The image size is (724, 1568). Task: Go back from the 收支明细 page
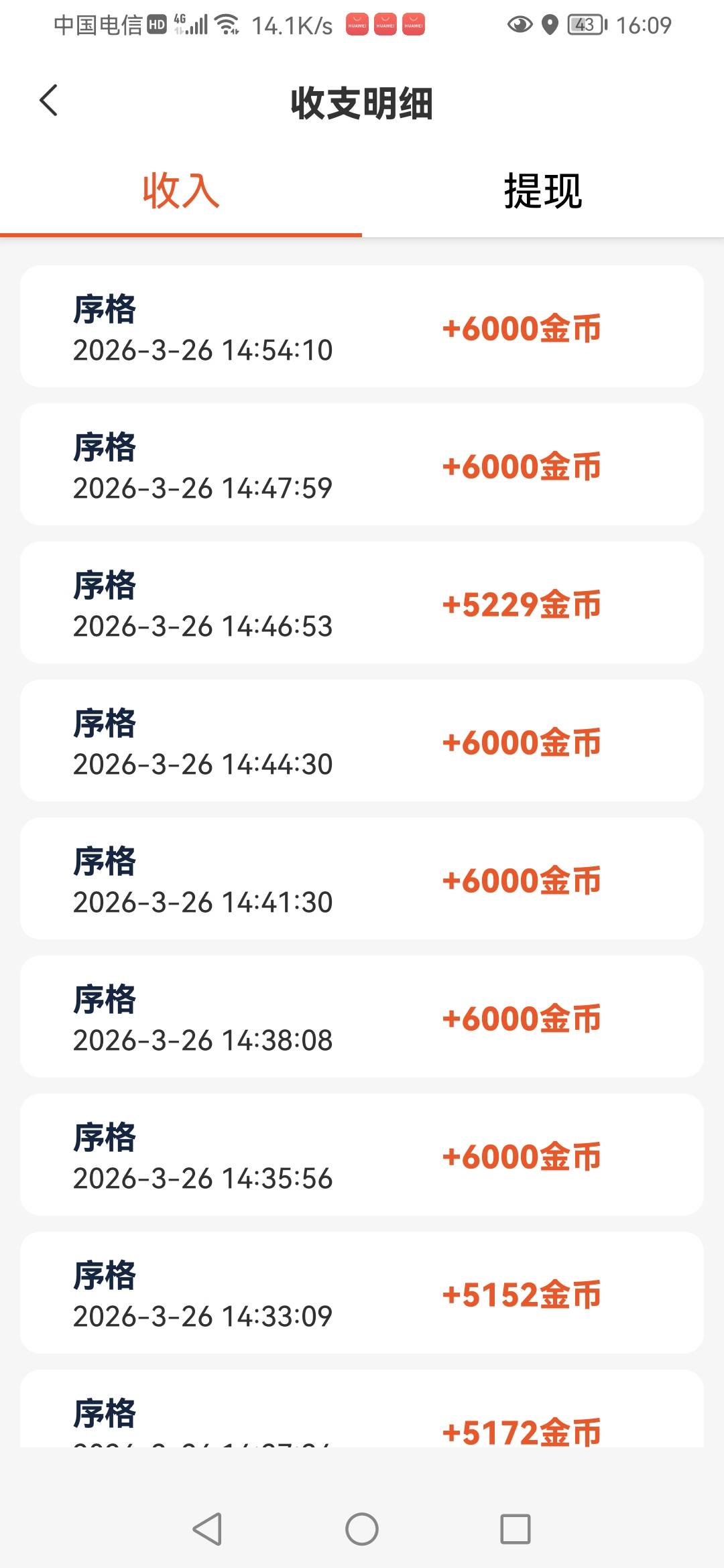tap(48, 101)
